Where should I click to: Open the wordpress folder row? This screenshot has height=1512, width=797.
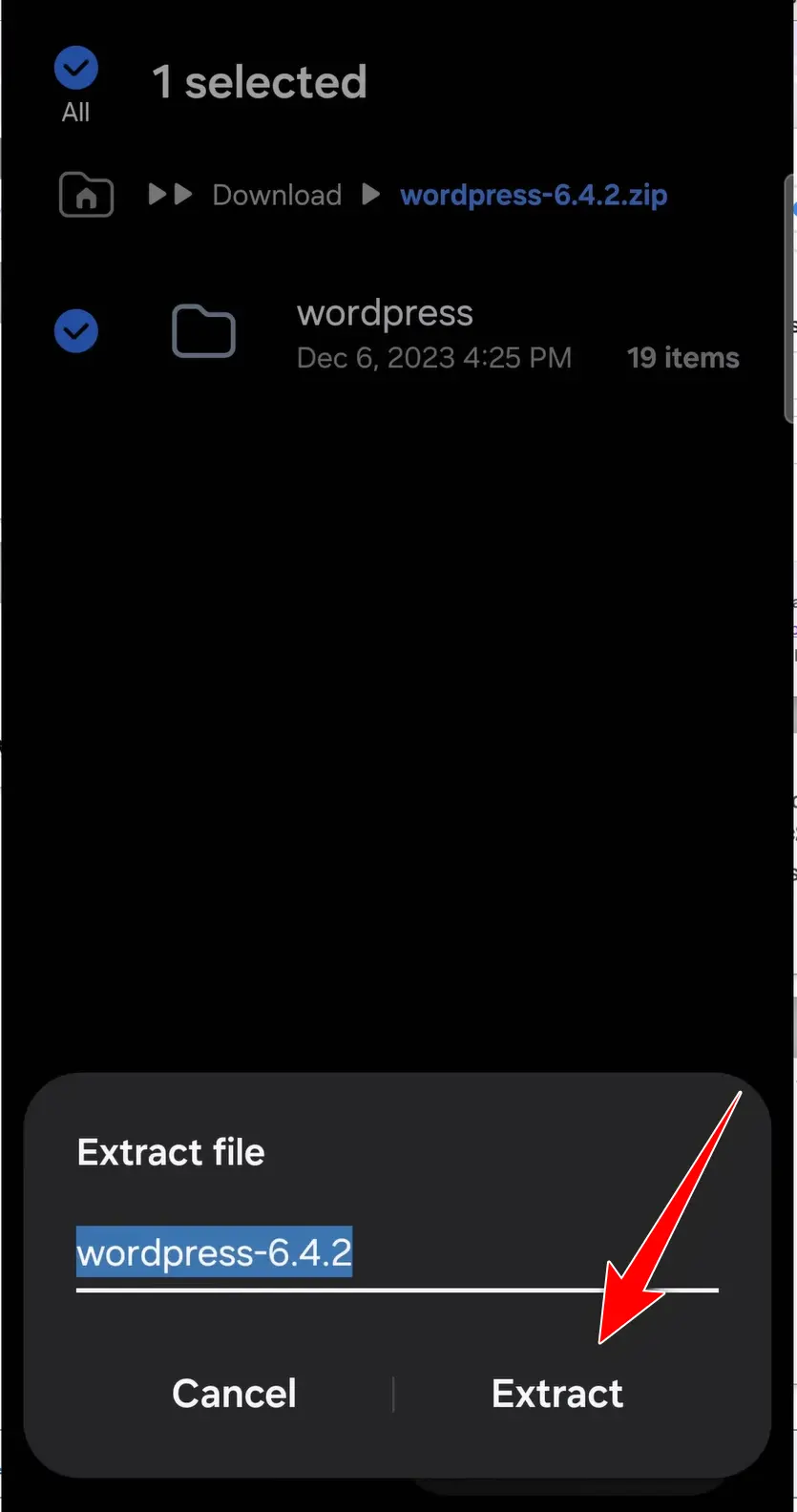tap(430, 333)
